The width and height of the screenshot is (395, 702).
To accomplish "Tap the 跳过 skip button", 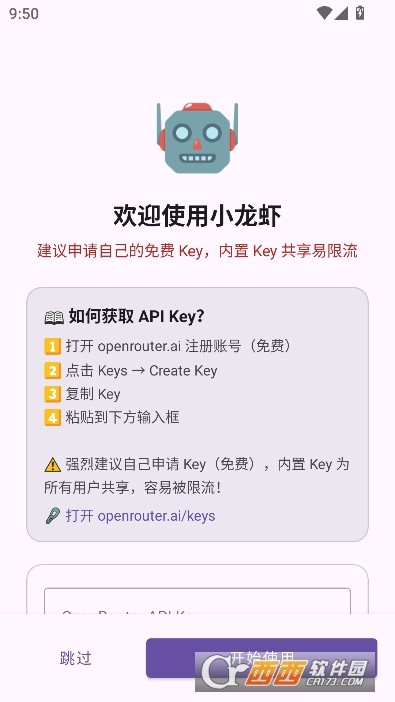I will 75,658.
